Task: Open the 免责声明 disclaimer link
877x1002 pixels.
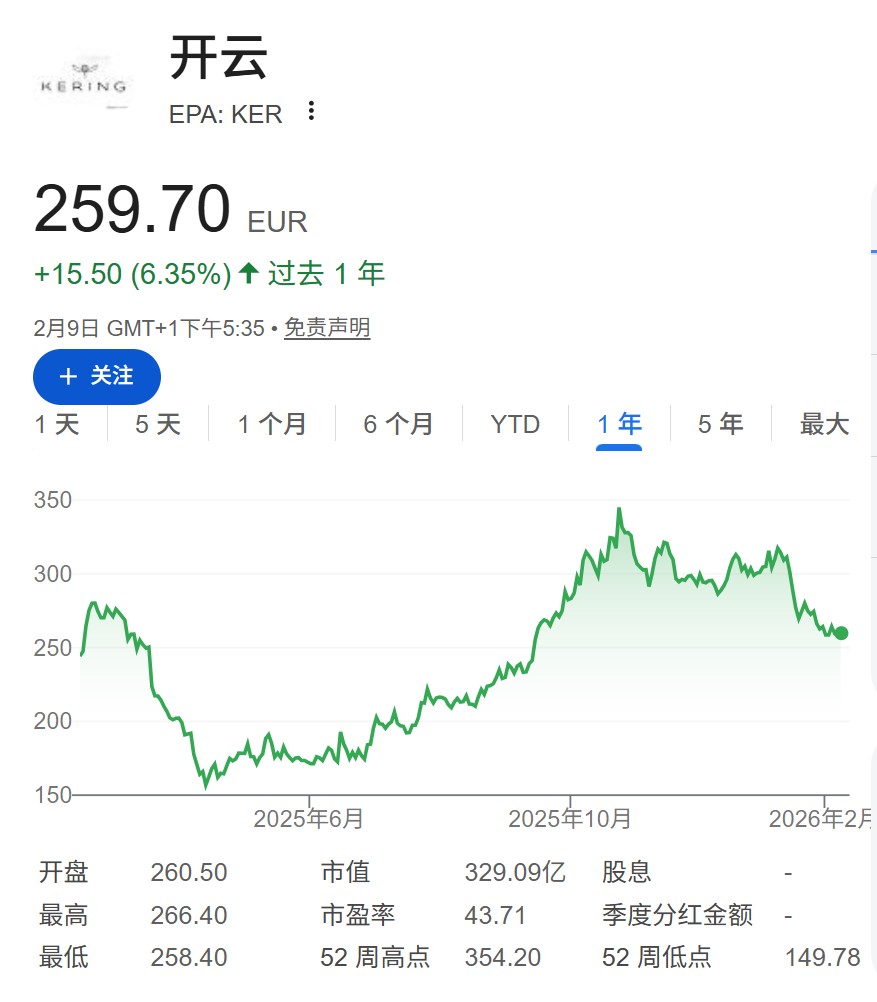Action: coord(327,328)
